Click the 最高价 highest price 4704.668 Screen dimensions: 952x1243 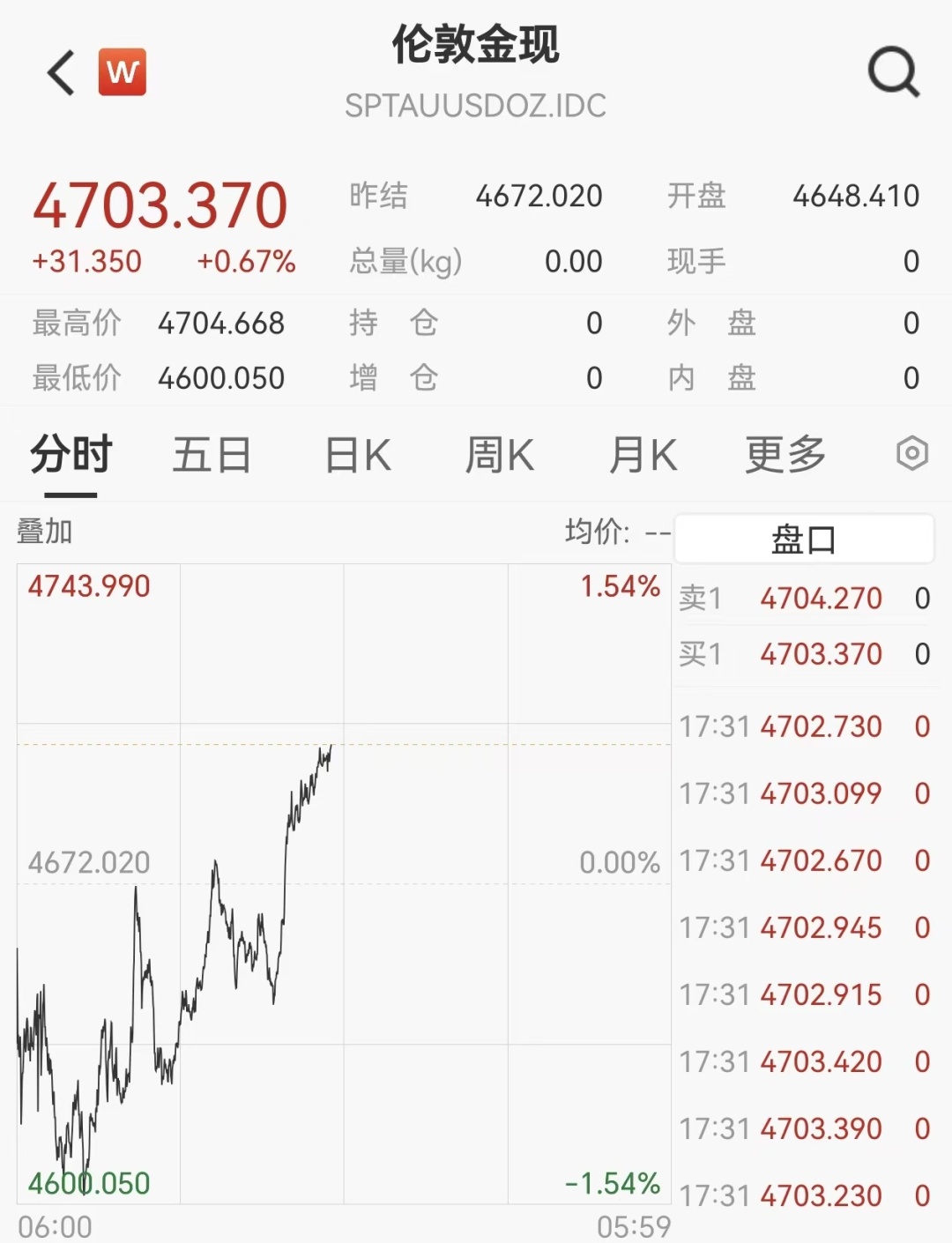220,324
